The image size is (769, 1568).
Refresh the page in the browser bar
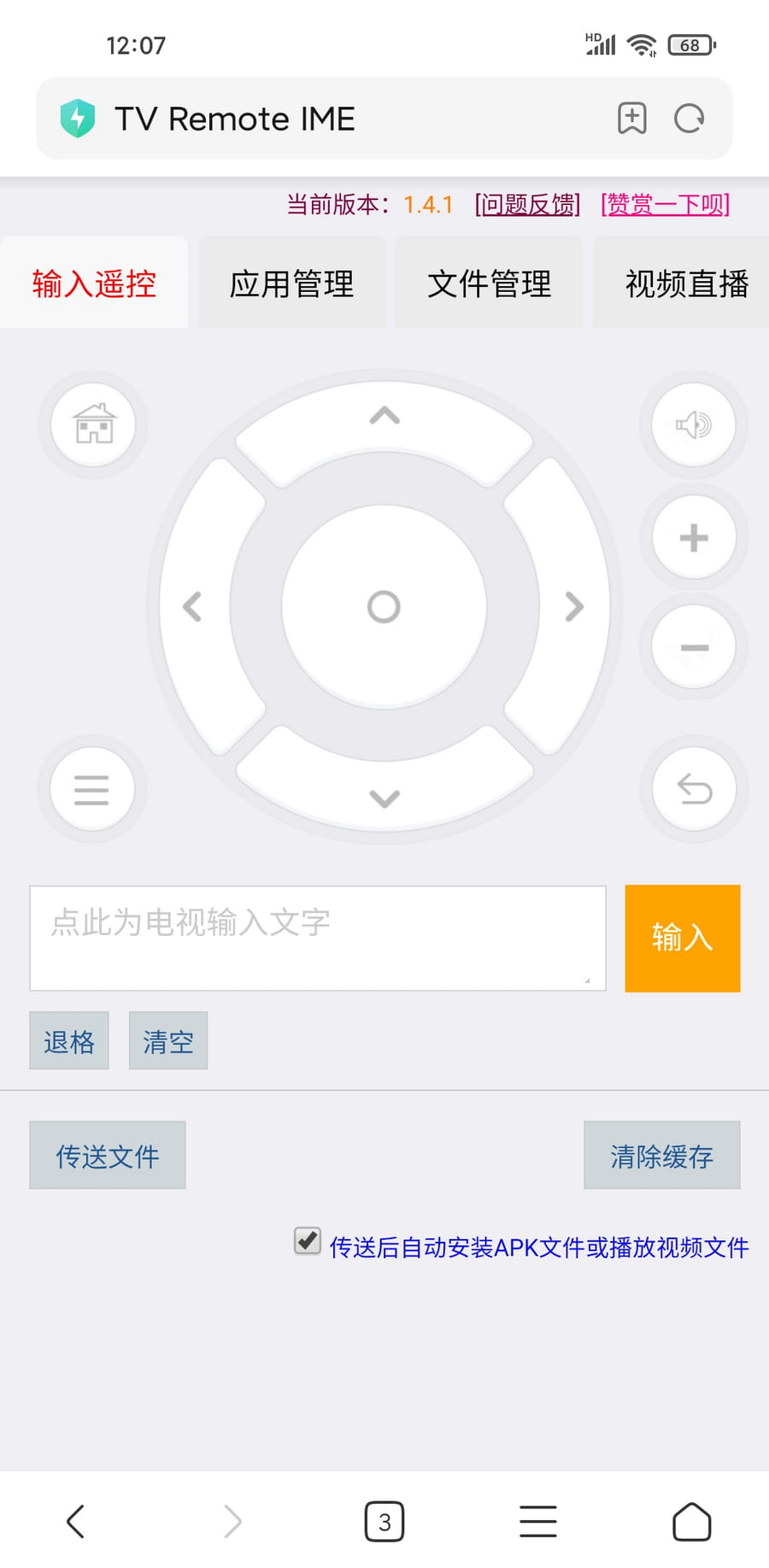click(689, 119)
